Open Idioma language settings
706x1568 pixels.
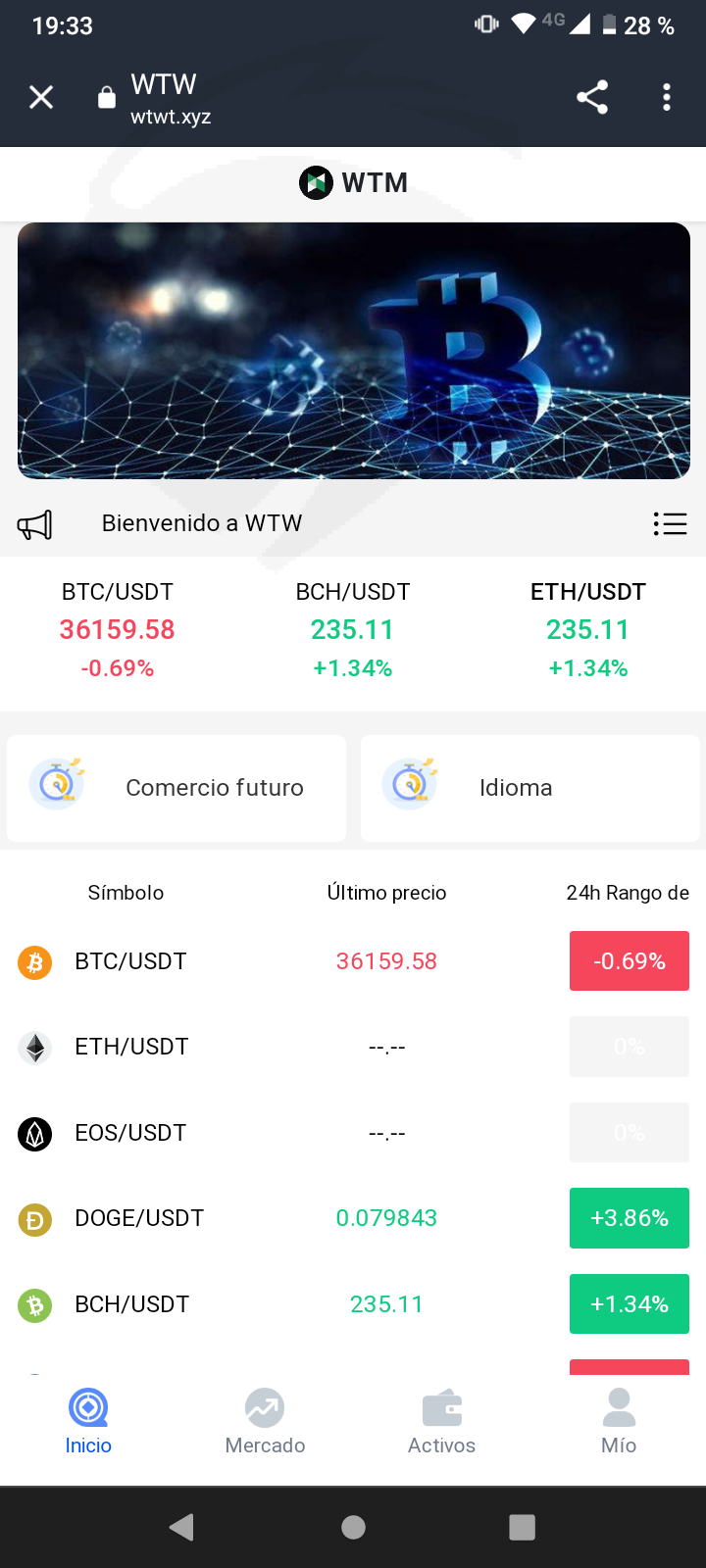(x=530, y=788)
